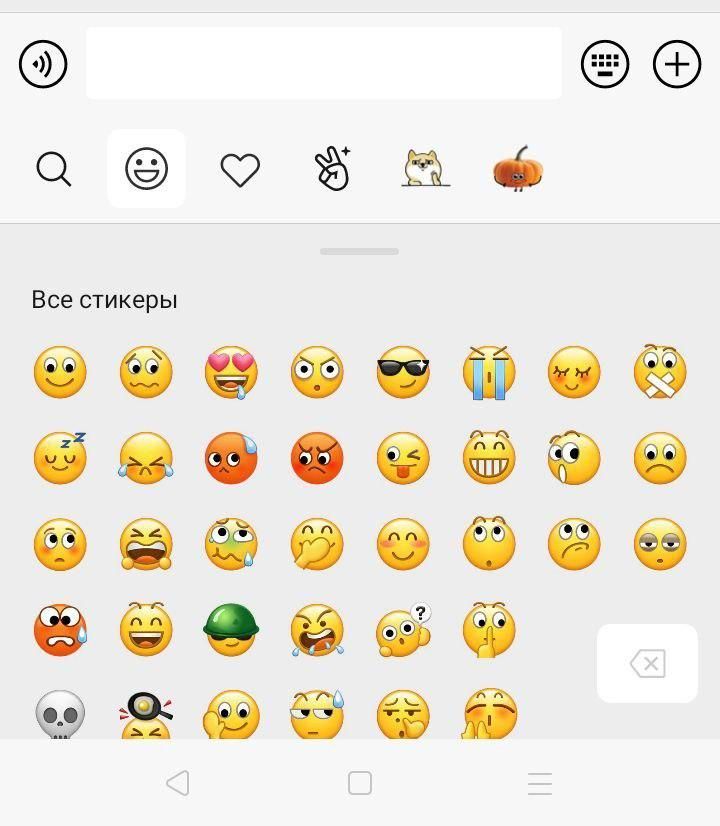
Task: Open the plus attachments menu
Action: [x=677, y=64]
